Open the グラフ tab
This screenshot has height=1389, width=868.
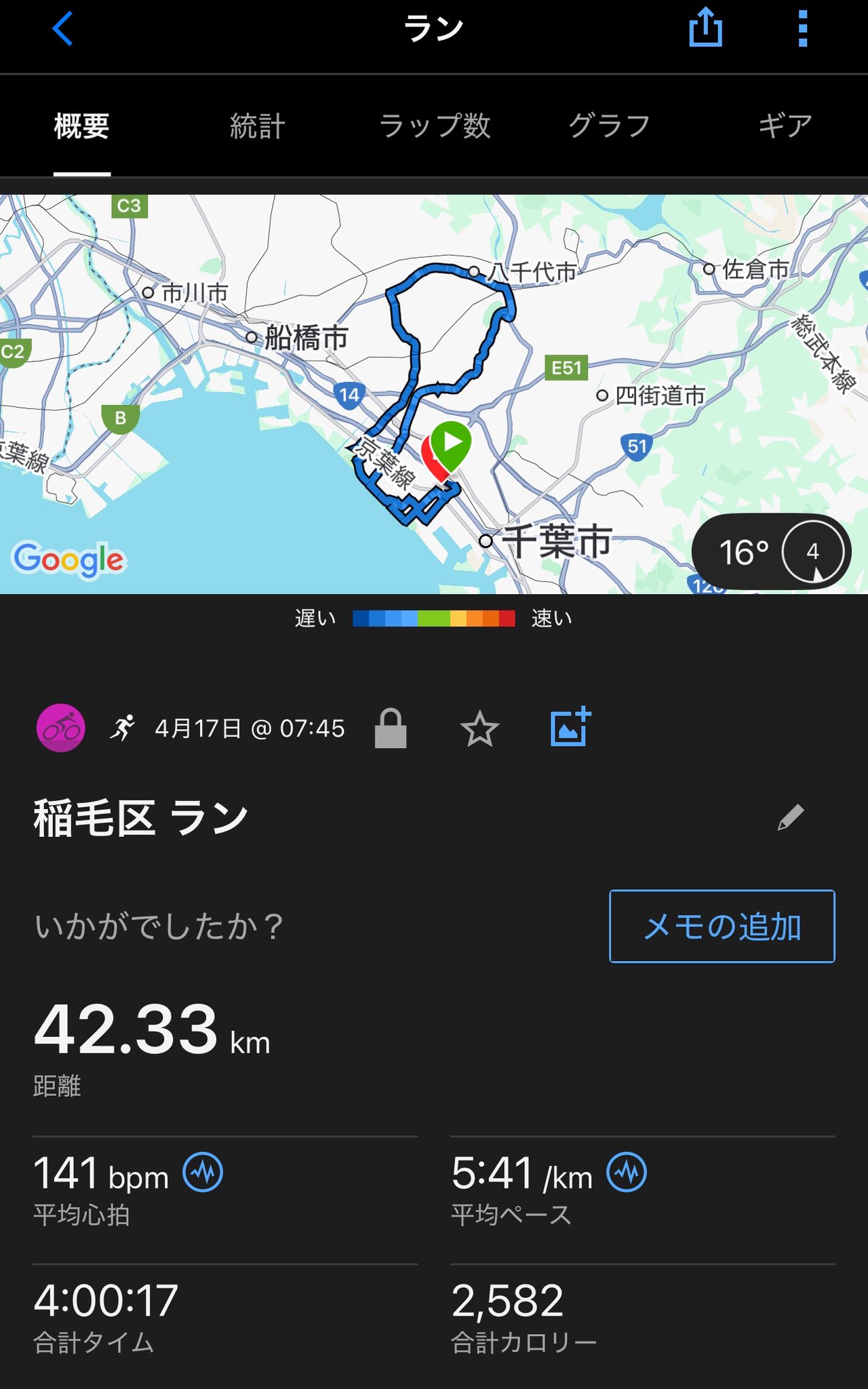click(609, 126)
